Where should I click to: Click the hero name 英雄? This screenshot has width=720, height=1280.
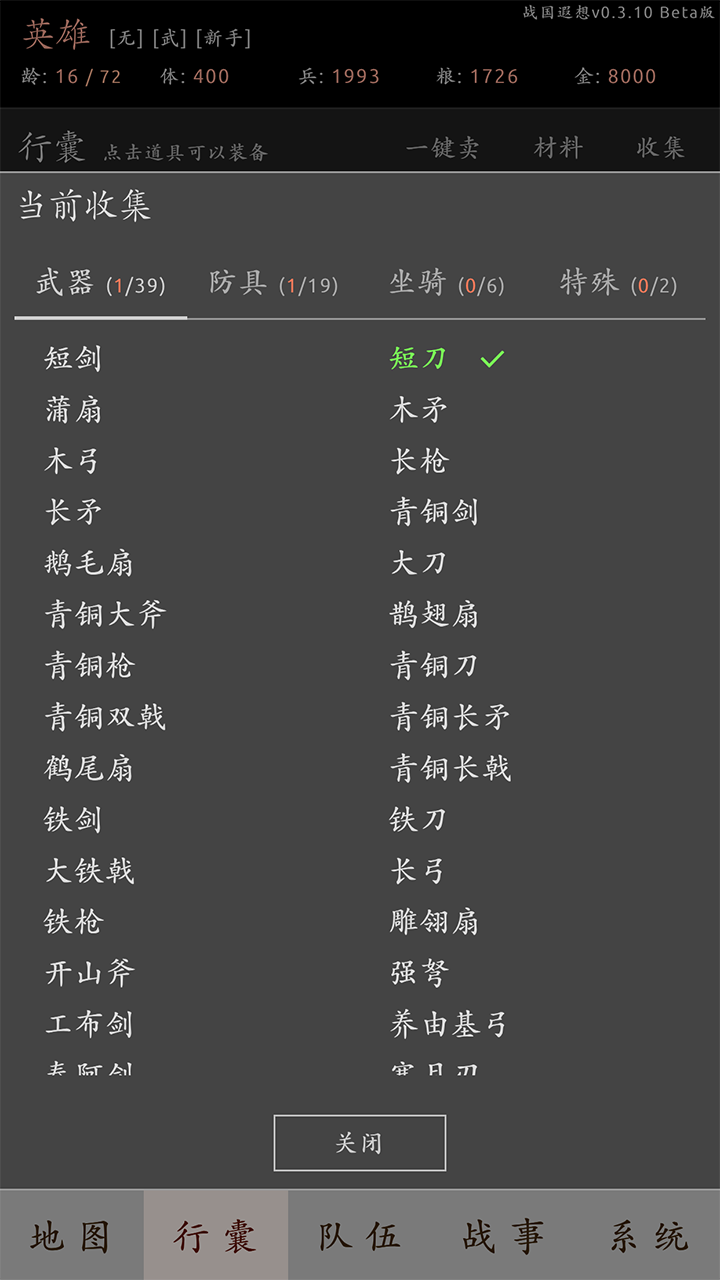pos(53,35)
